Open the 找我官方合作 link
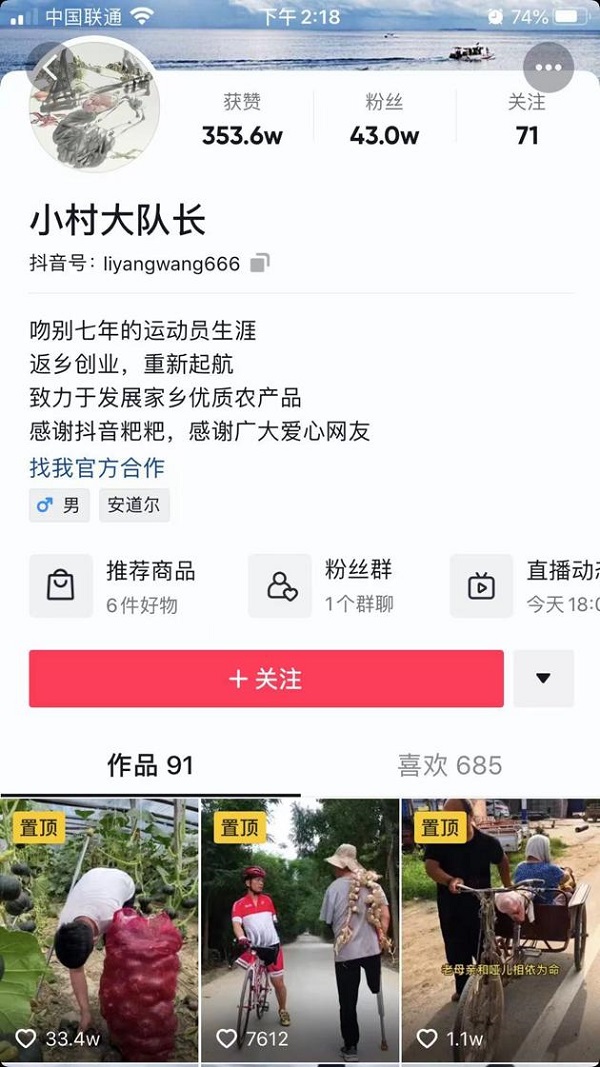Screen dimensions: 600x1067 click(x=97, y=467)
